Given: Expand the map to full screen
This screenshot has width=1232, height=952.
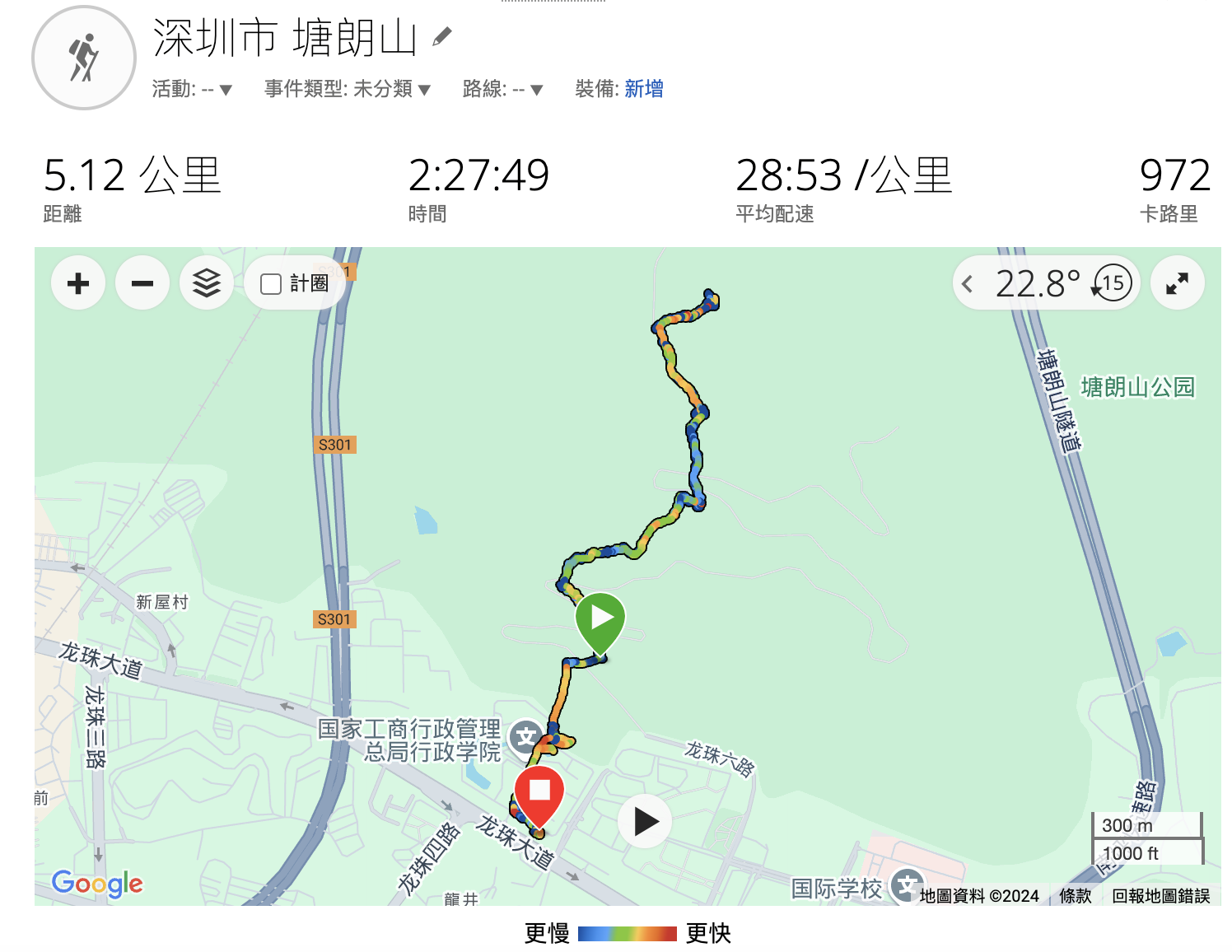Looking at the screenshot, I should (1177, 284).
